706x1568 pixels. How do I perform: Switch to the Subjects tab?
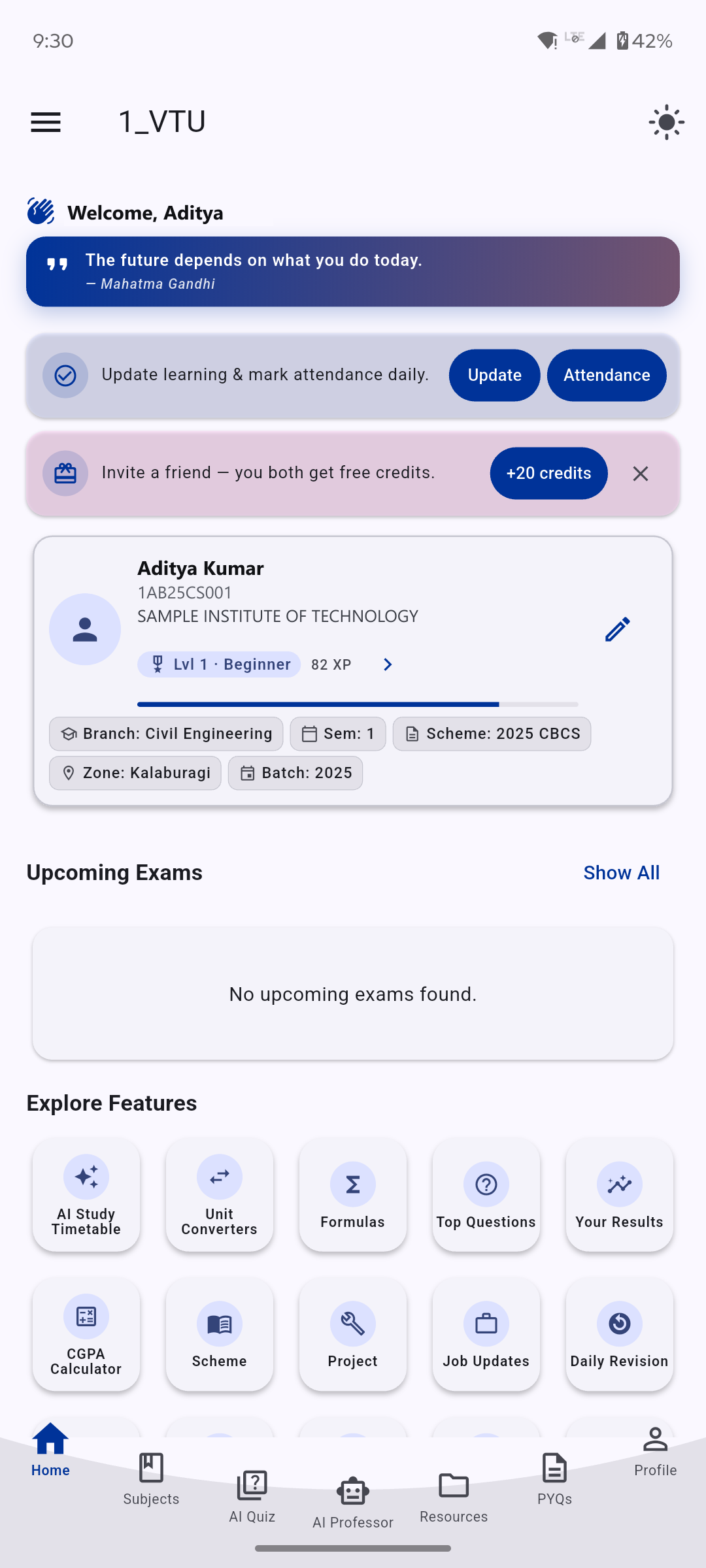[151, 1480]
